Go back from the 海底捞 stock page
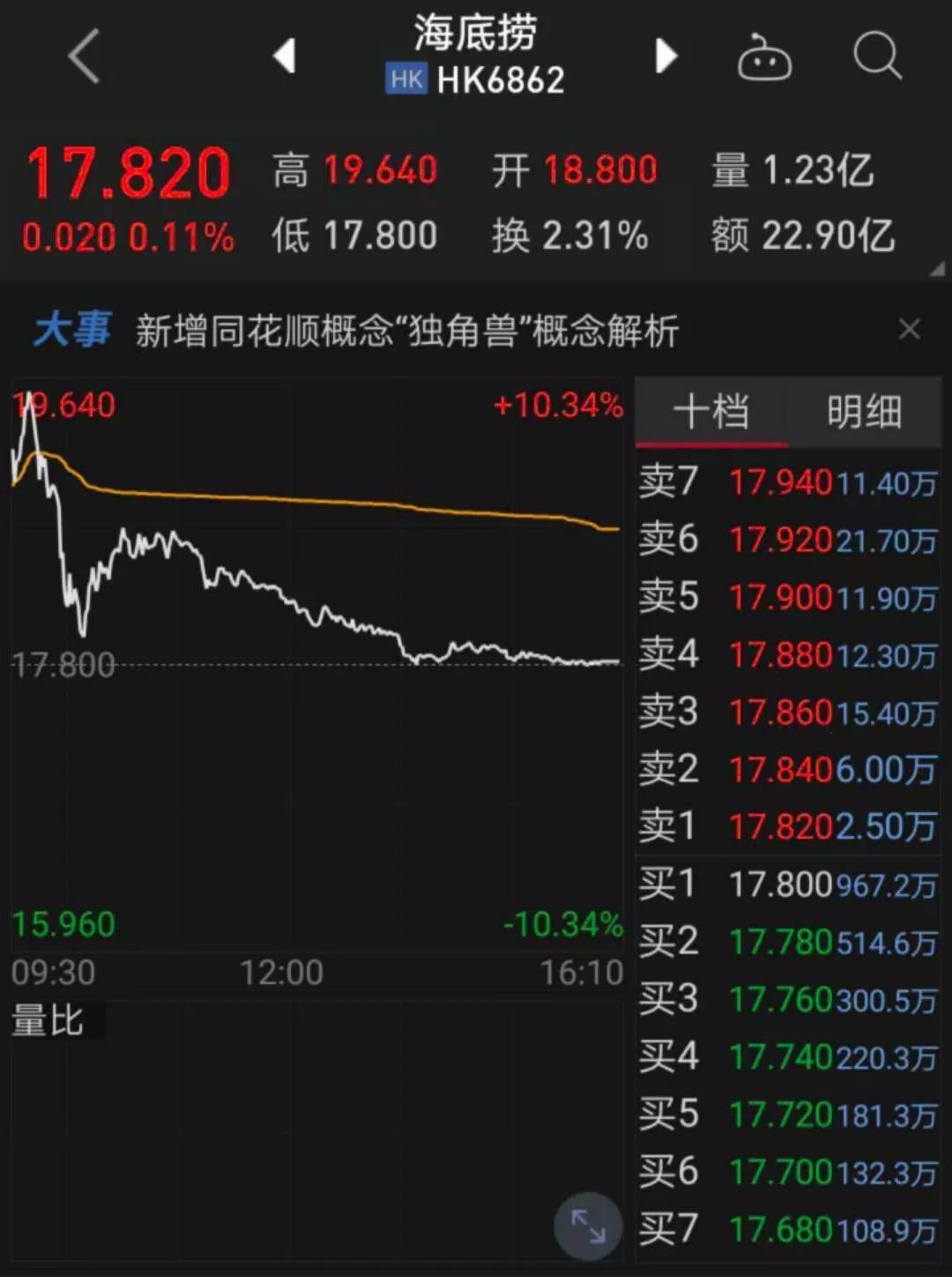The image size is (952, 1277). click(84, 56)
